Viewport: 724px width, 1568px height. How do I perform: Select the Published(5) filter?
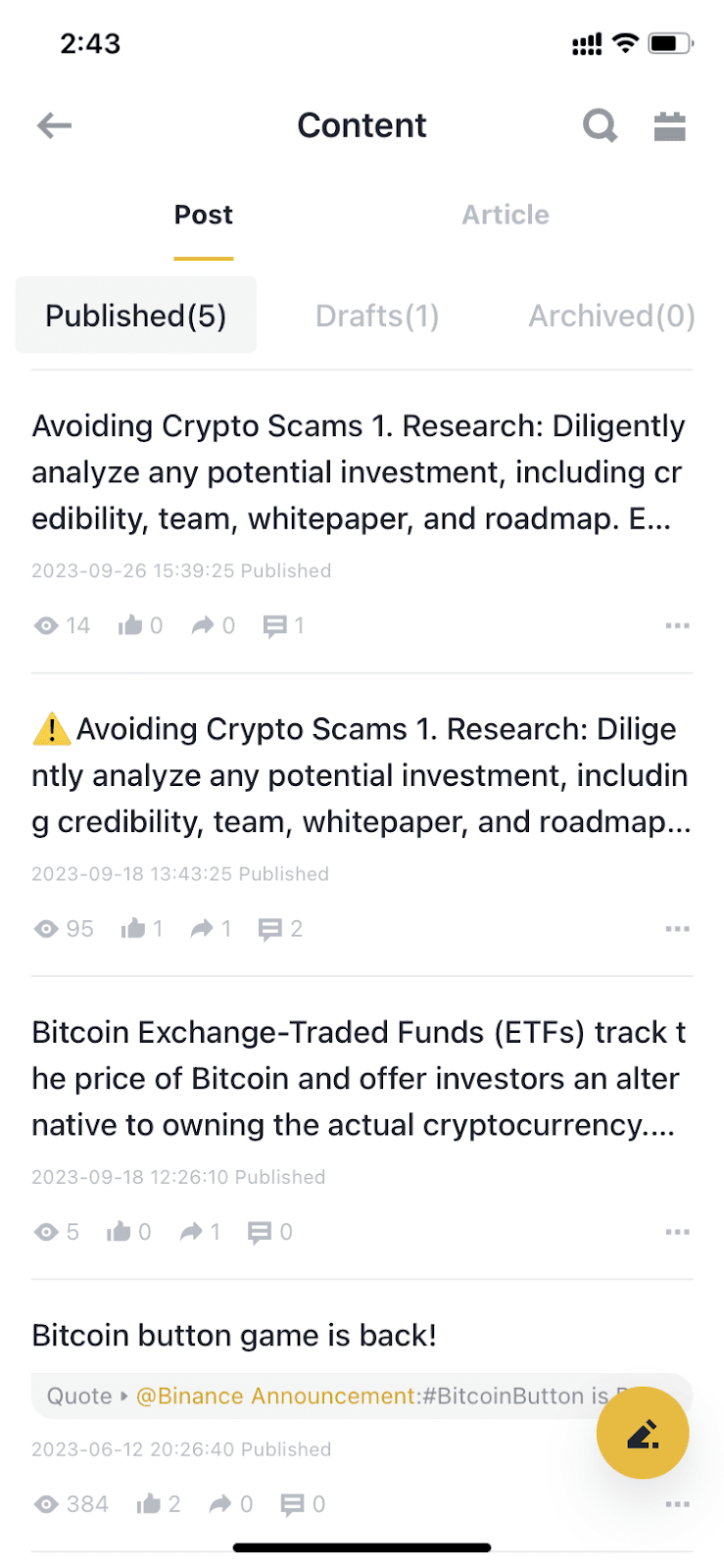coord(136,316)
